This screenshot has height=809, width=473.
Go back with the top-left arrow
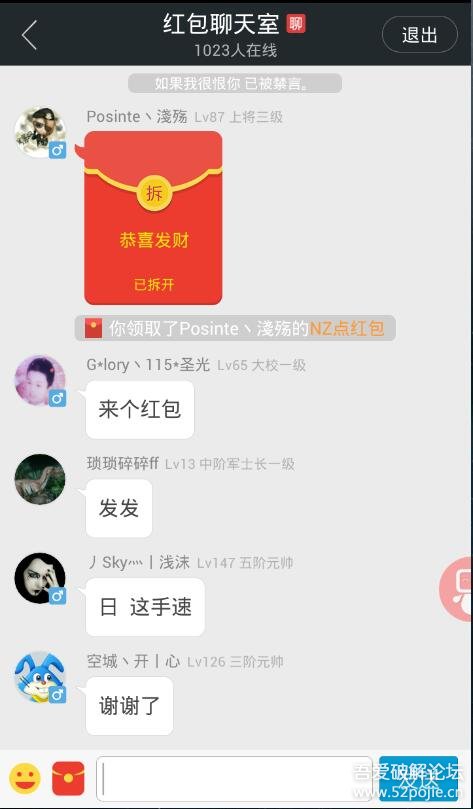29,35
